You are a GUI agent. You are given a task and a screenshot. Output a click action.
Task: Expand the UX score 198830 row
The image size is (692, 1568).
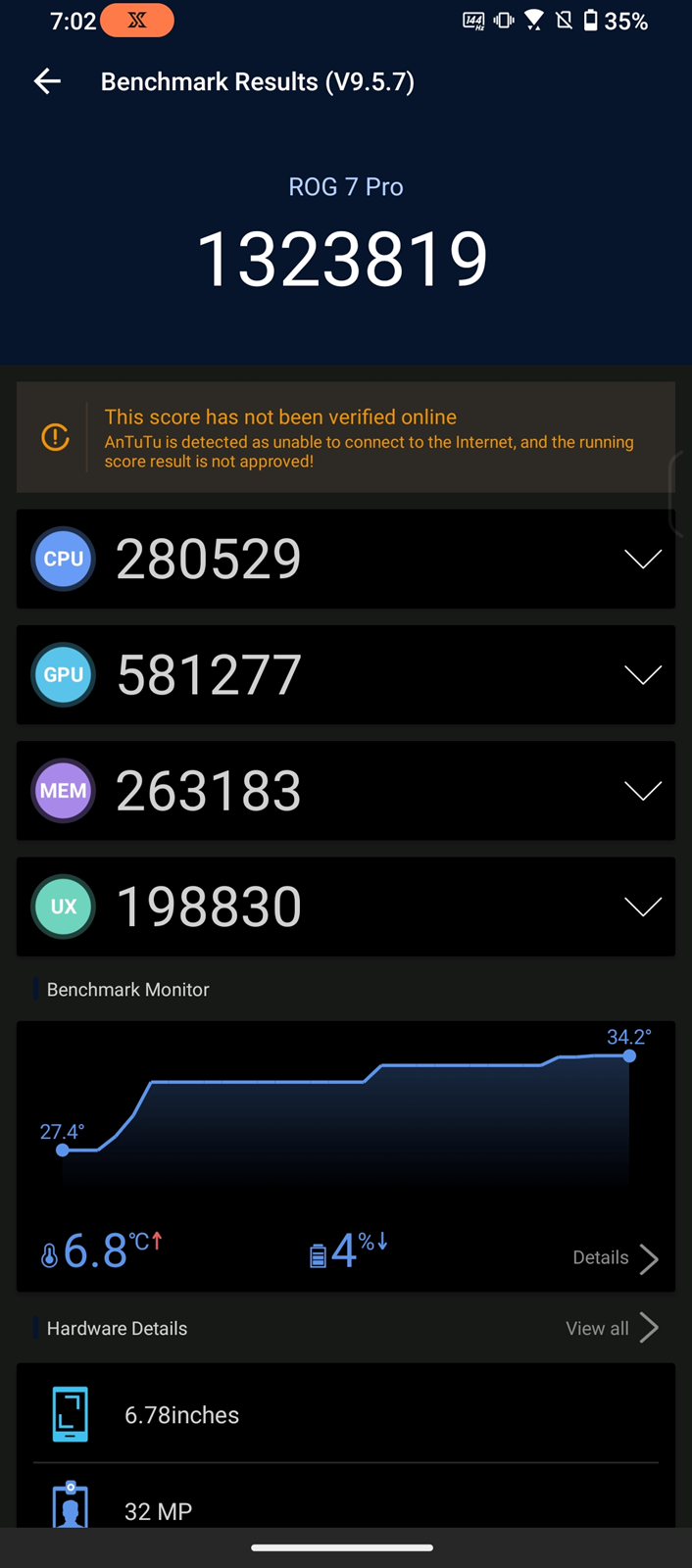pos(346,906)
